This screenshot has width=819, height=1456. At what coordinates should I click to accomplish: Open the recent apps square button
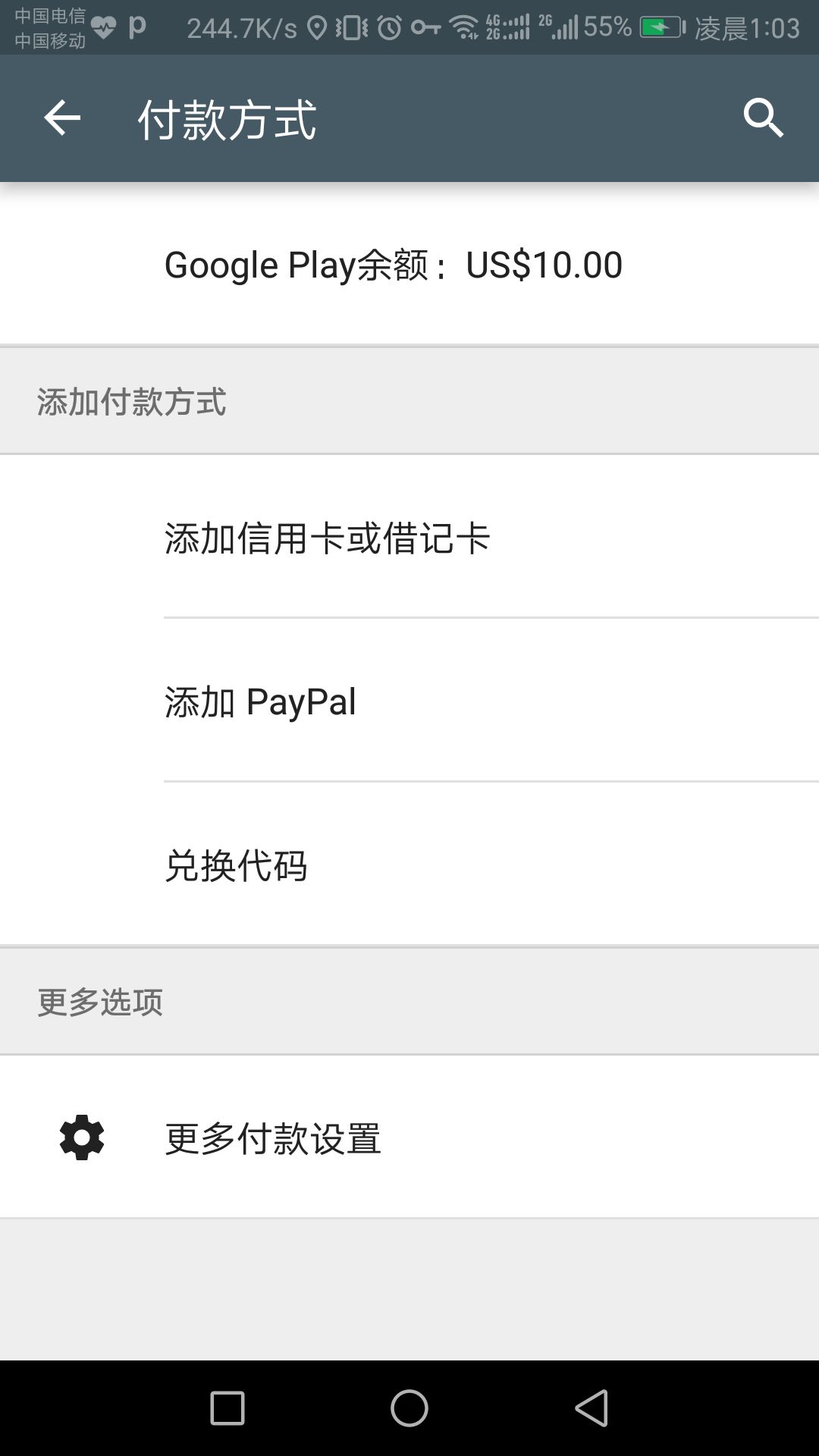227,1408
